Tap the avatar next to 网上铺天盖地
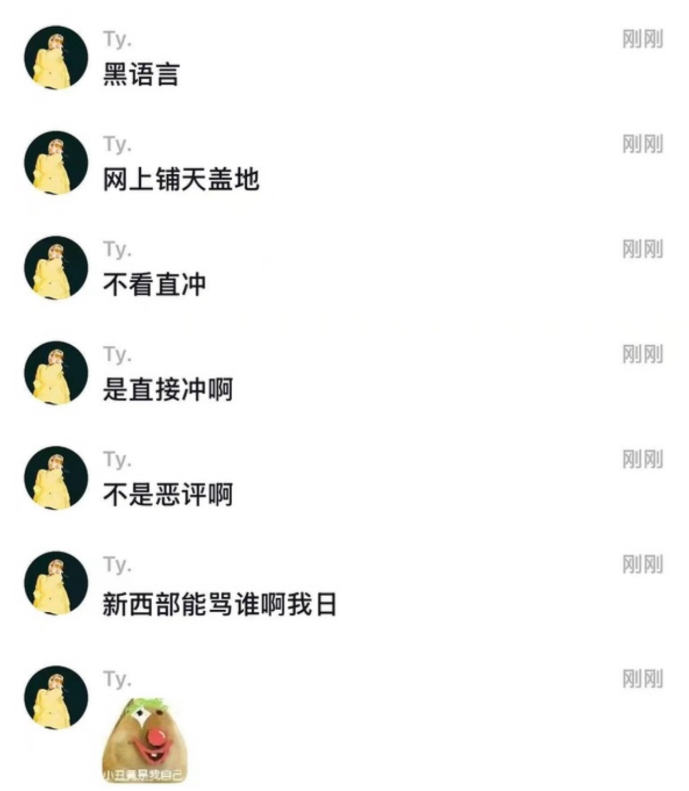Image resolution: width=689 pixels, height=791 pixels. [x=56, y=163]
